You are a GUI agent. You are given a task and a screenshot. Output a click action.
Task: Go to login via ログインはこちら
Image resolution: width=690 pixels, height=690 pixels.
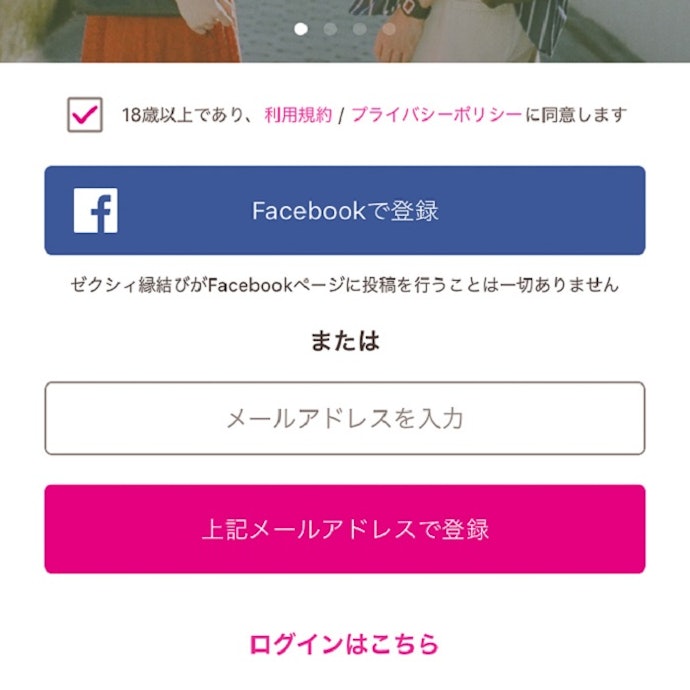[345, 645]
